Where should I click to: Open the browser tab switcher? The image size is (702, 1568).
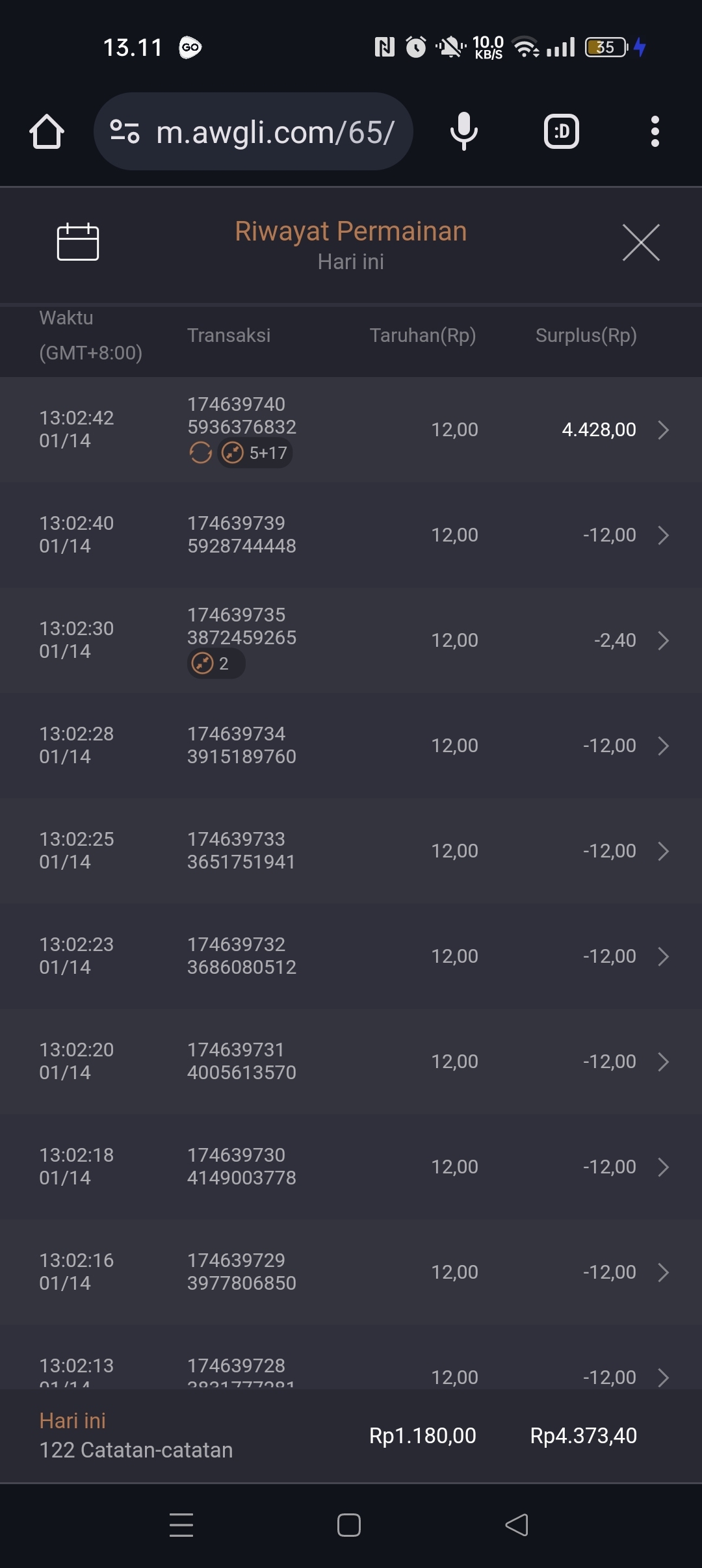point(561,132)
